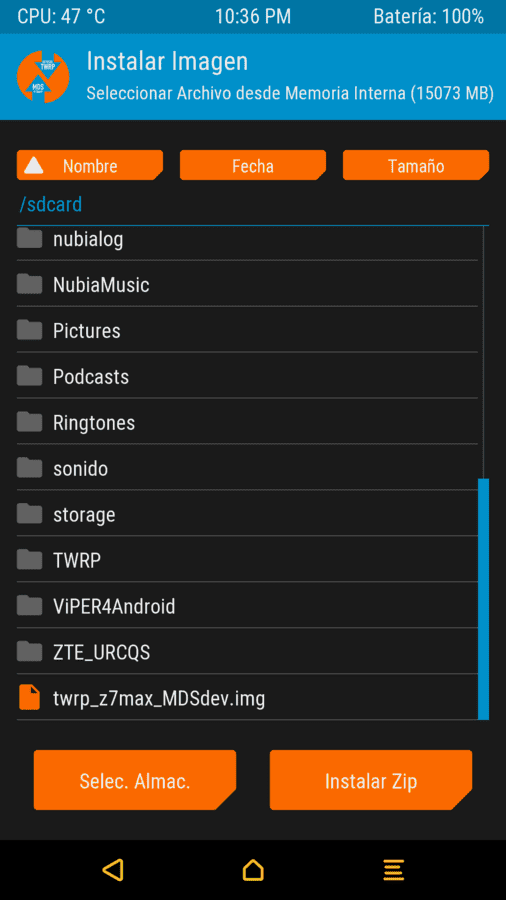Open the ZTE_URCQS folder
Image resolution: width=506 pixels, height=900 pixels.
[x=247, y=651]
